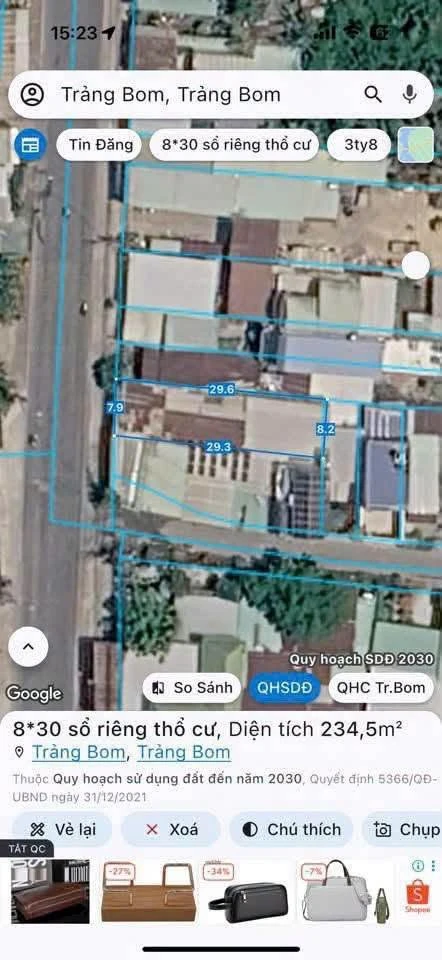Redraw the plot with Vẽ lại

(62, 830)
